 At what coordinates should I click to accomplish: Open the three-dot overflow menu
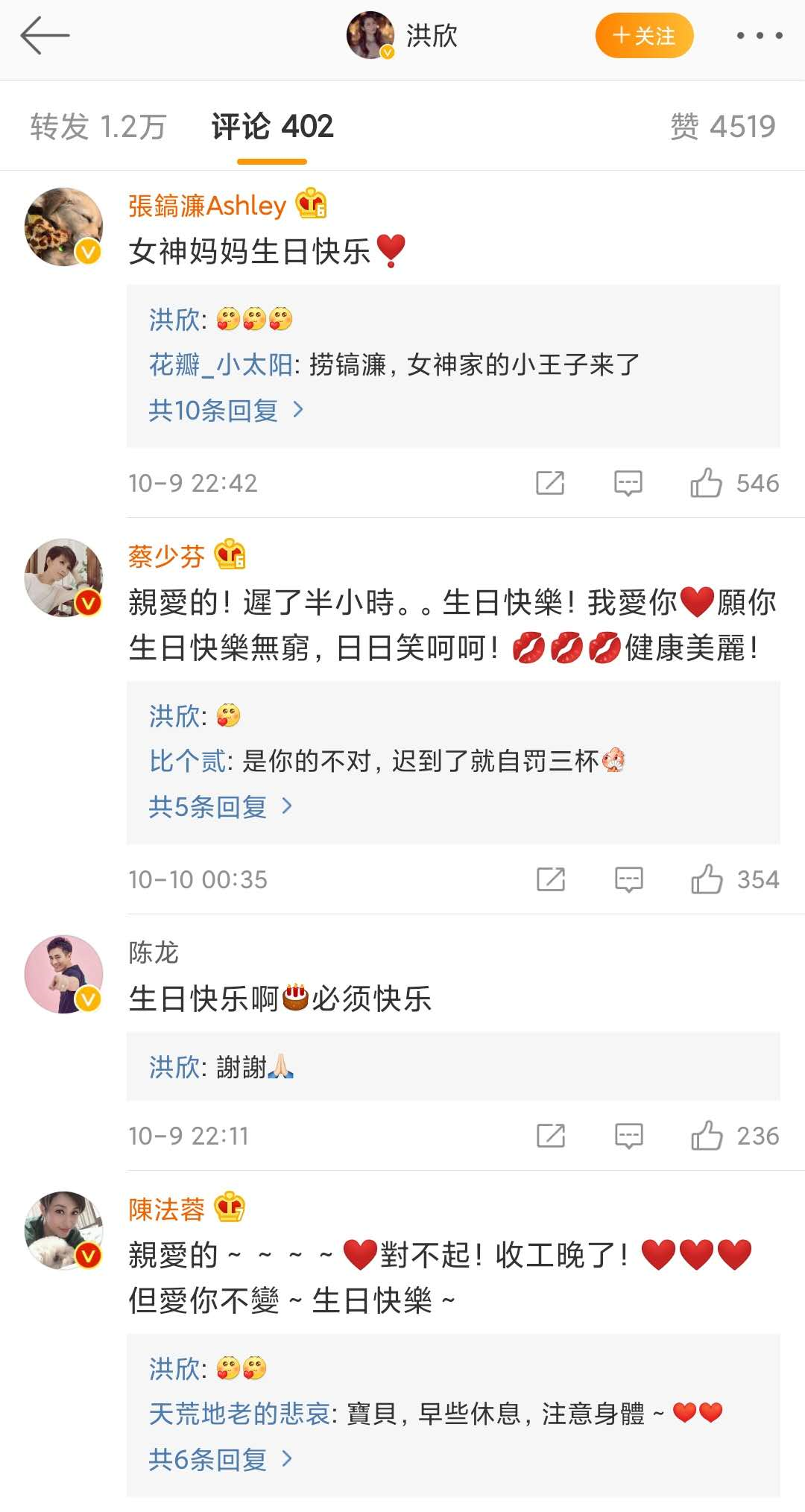[760, 35]
